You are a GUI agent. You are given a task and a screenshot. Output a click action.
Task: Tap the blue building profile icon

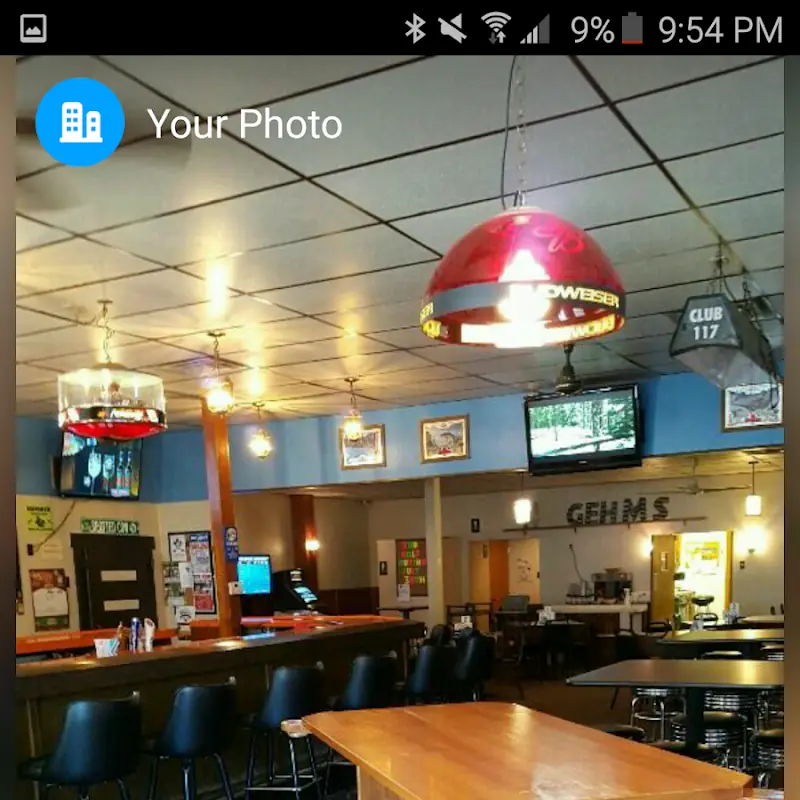pos(80,122)
